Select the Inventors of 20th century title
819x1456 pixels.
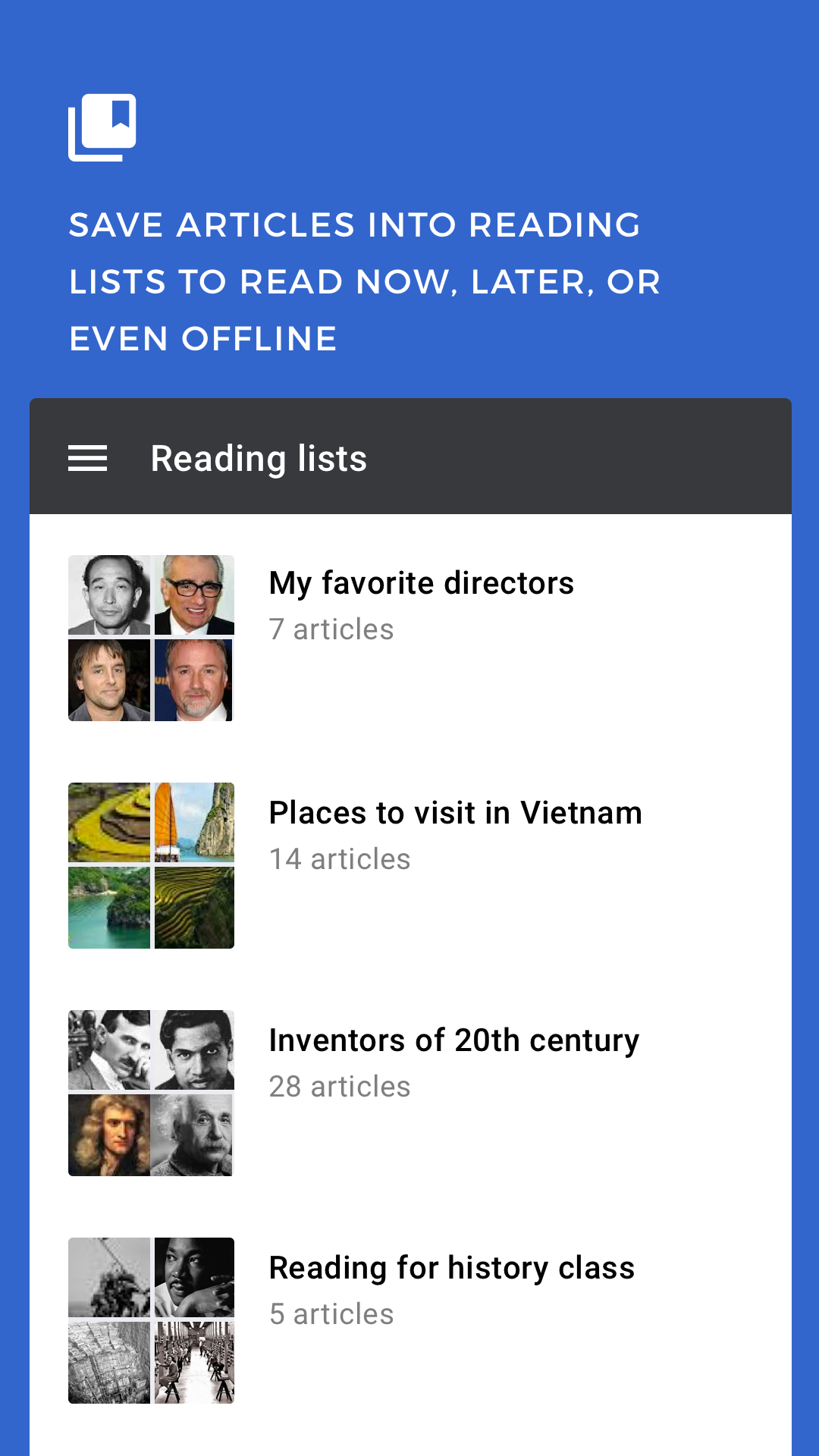(x=453, y=1040)
